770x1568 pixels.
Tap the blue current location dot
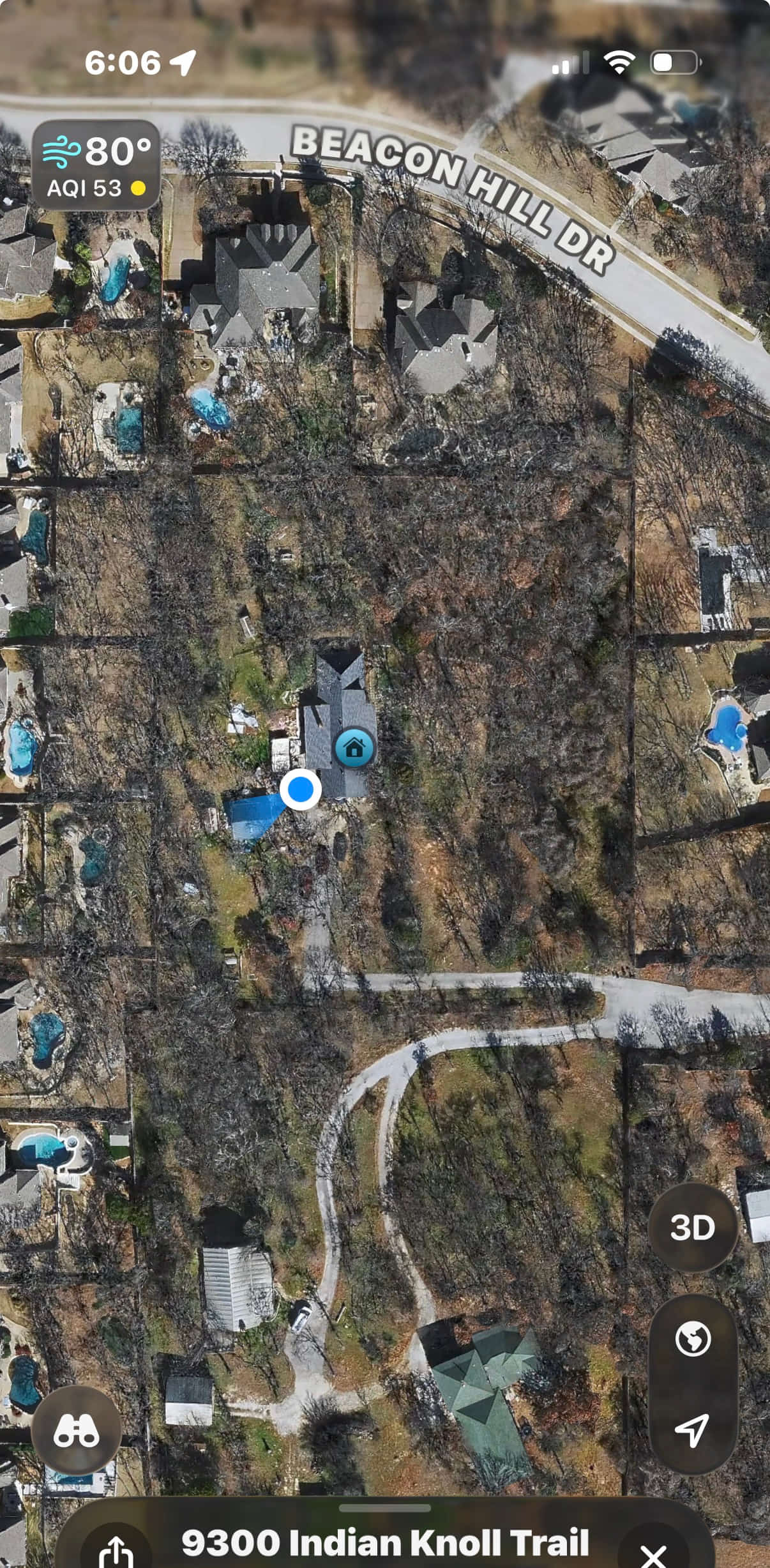tap(301, 789)
